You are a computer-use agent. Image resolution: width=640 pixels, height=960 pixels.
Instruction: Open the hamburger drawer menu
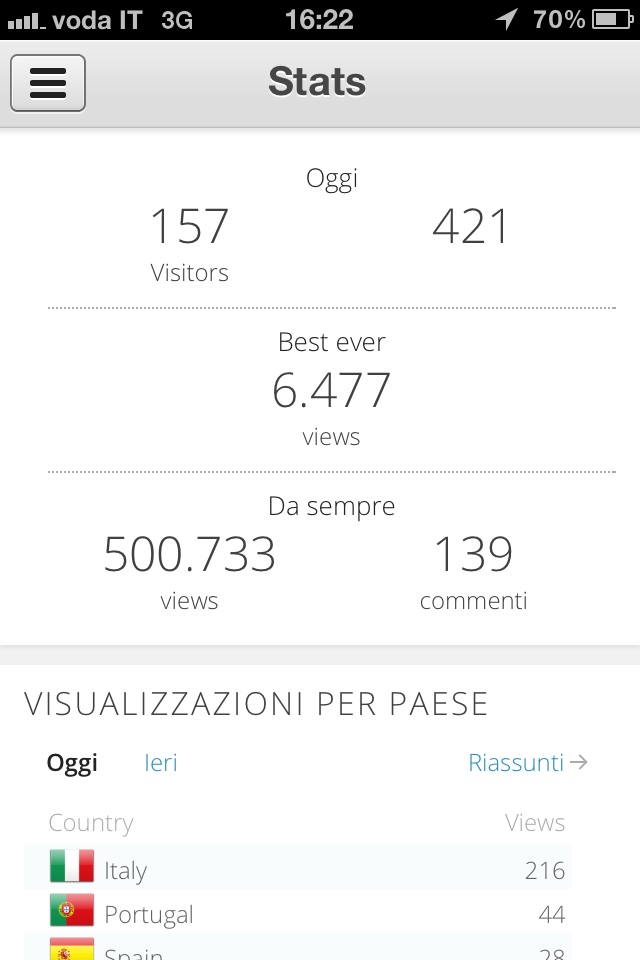pos(48,82)
